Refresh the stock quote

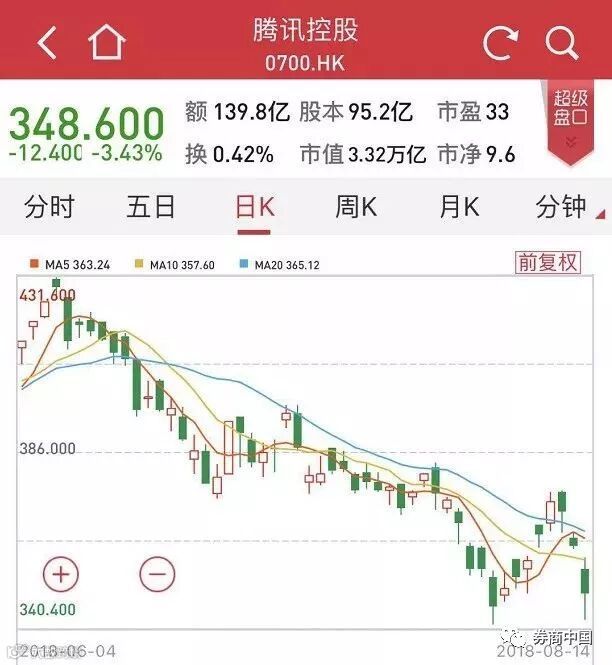pos(501,43)
